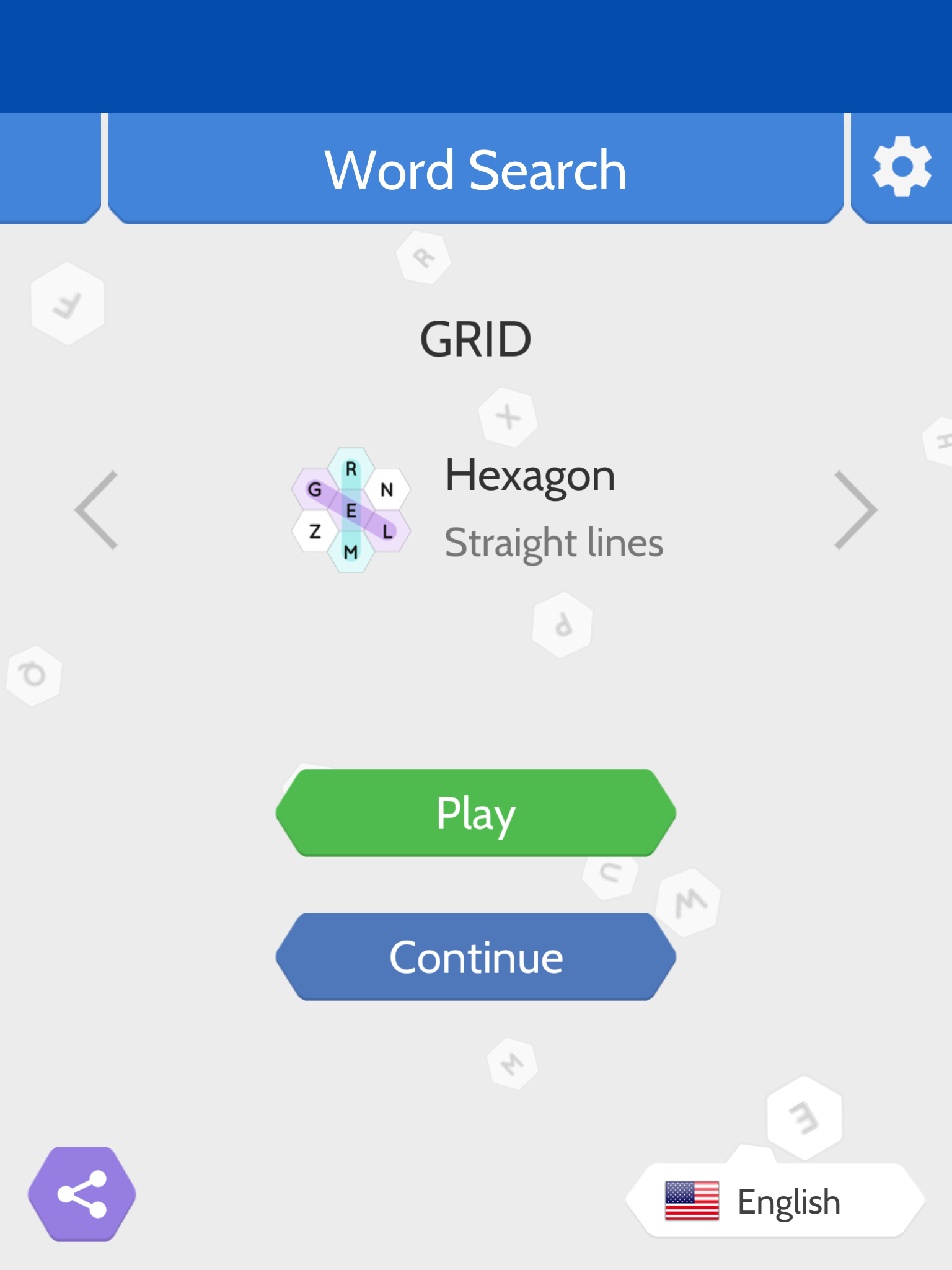Image resolution: width=952 pixels, height=1270 pixels.
Task: Select the letter G tile in the preview
Action: point(315,491)
